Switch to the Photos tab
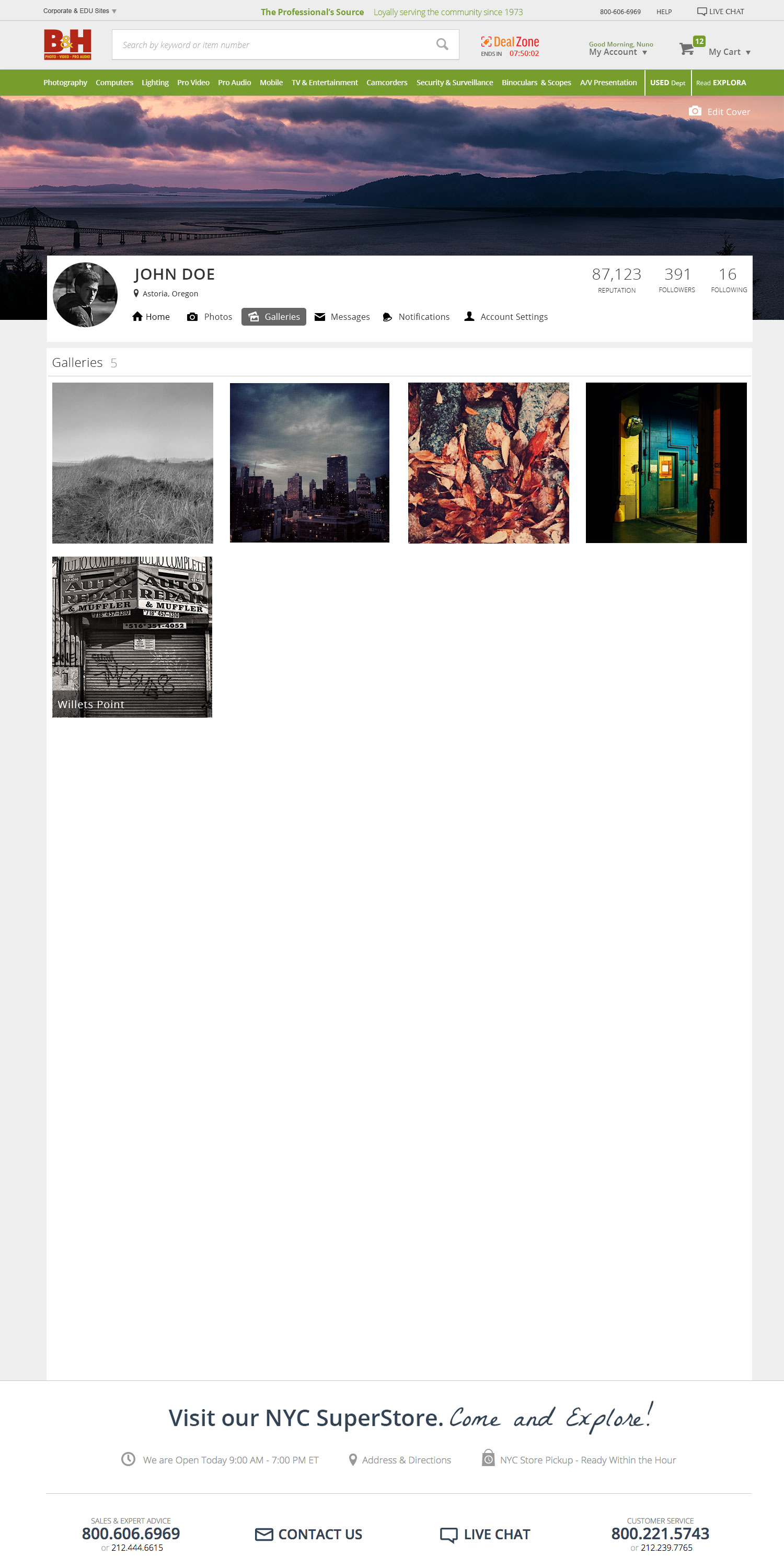Screen dimensions: 784x1568 210,317
